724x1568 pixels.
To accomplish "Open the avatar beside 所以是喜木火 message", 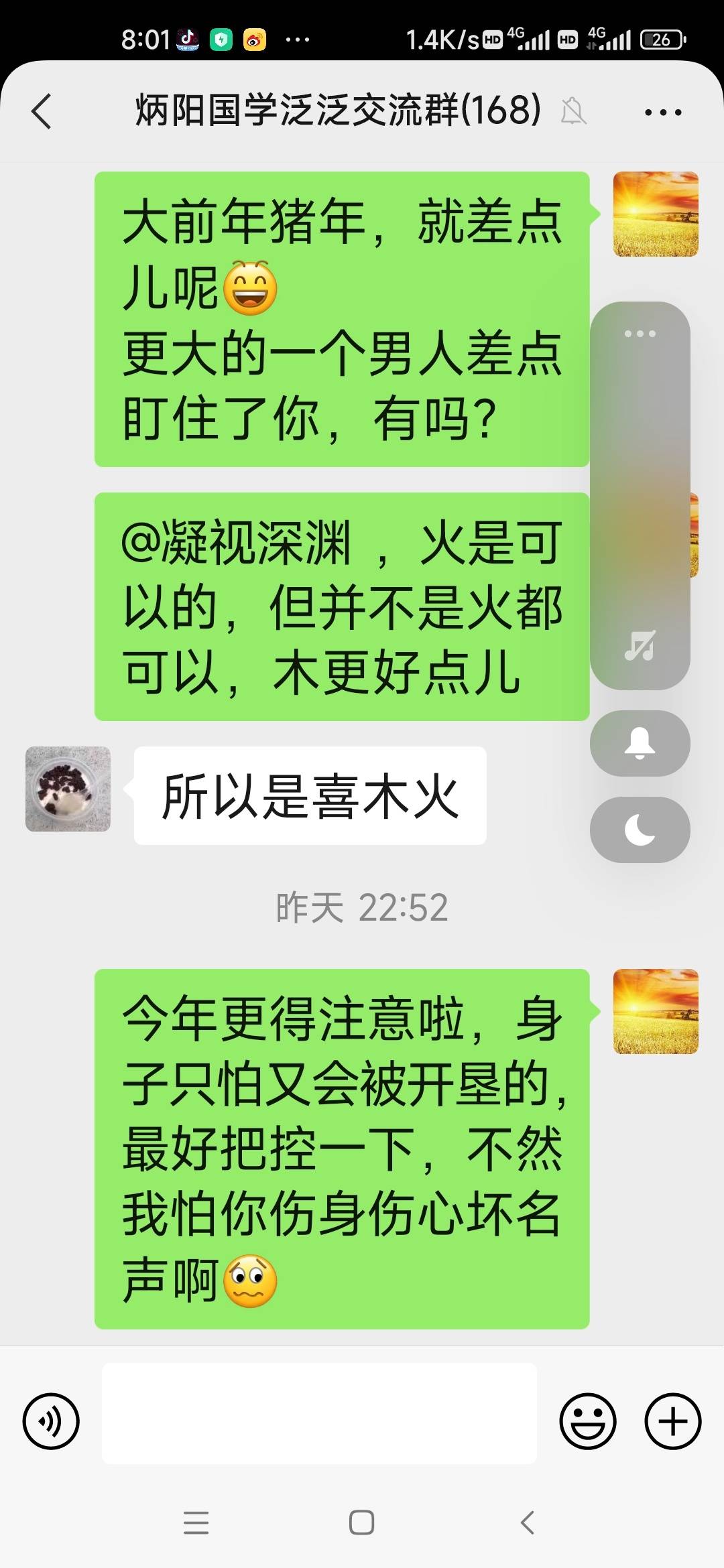I will [68, 789].
